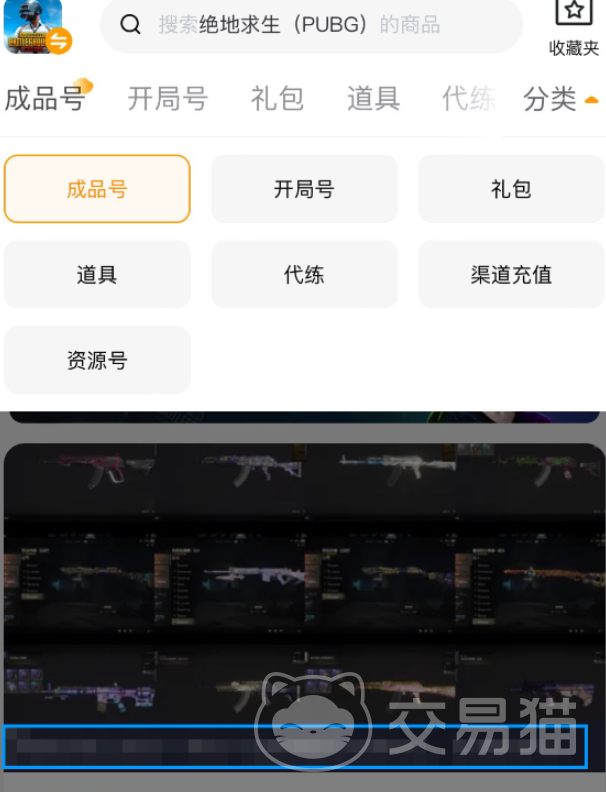Open the weapon skins account listing card
This screenshot has height=792, width=606.
click(x=304, y=600)
